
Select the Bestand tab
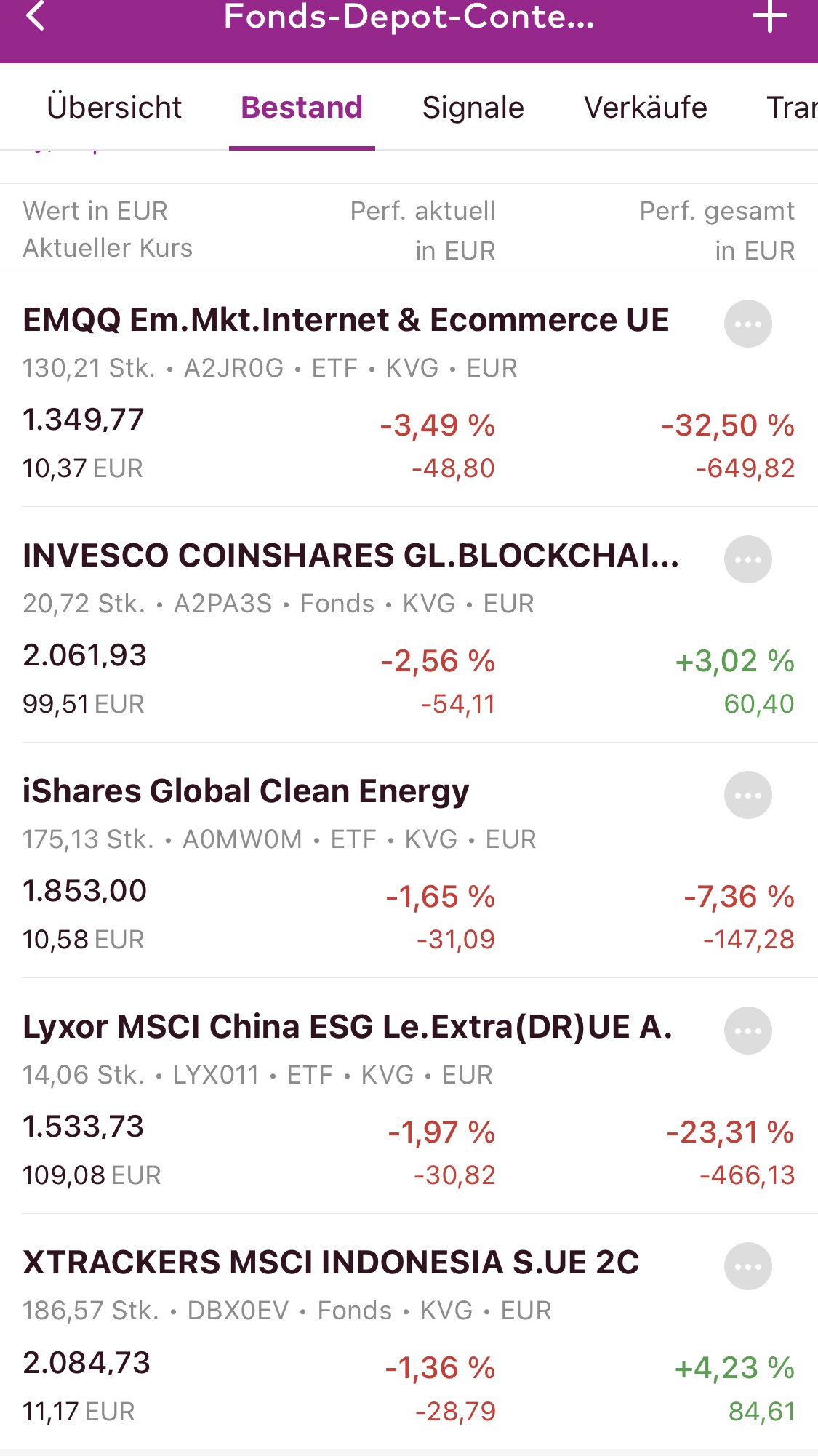click(x=302, y=108)
